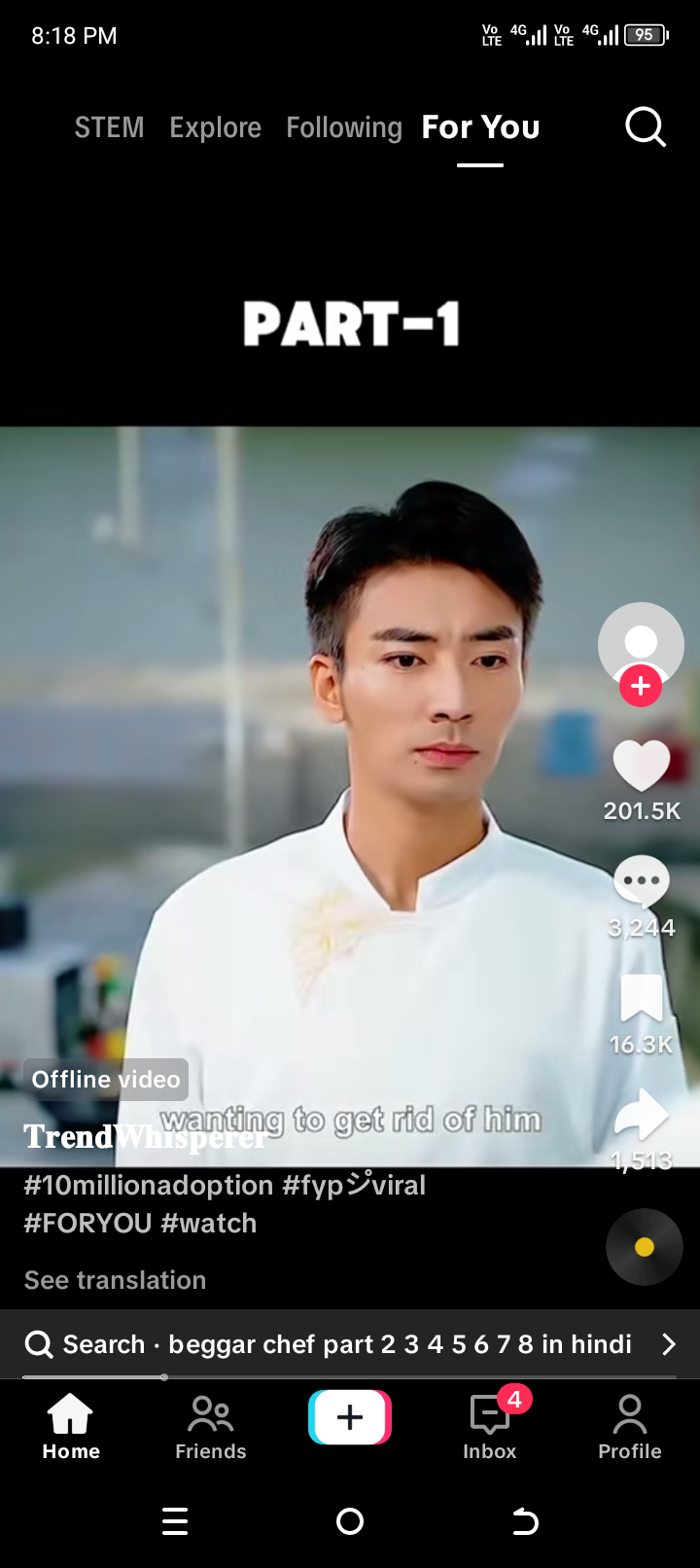Tap See translation under the caption
The image size is (700, 1568).
(x=115, y=1280)
